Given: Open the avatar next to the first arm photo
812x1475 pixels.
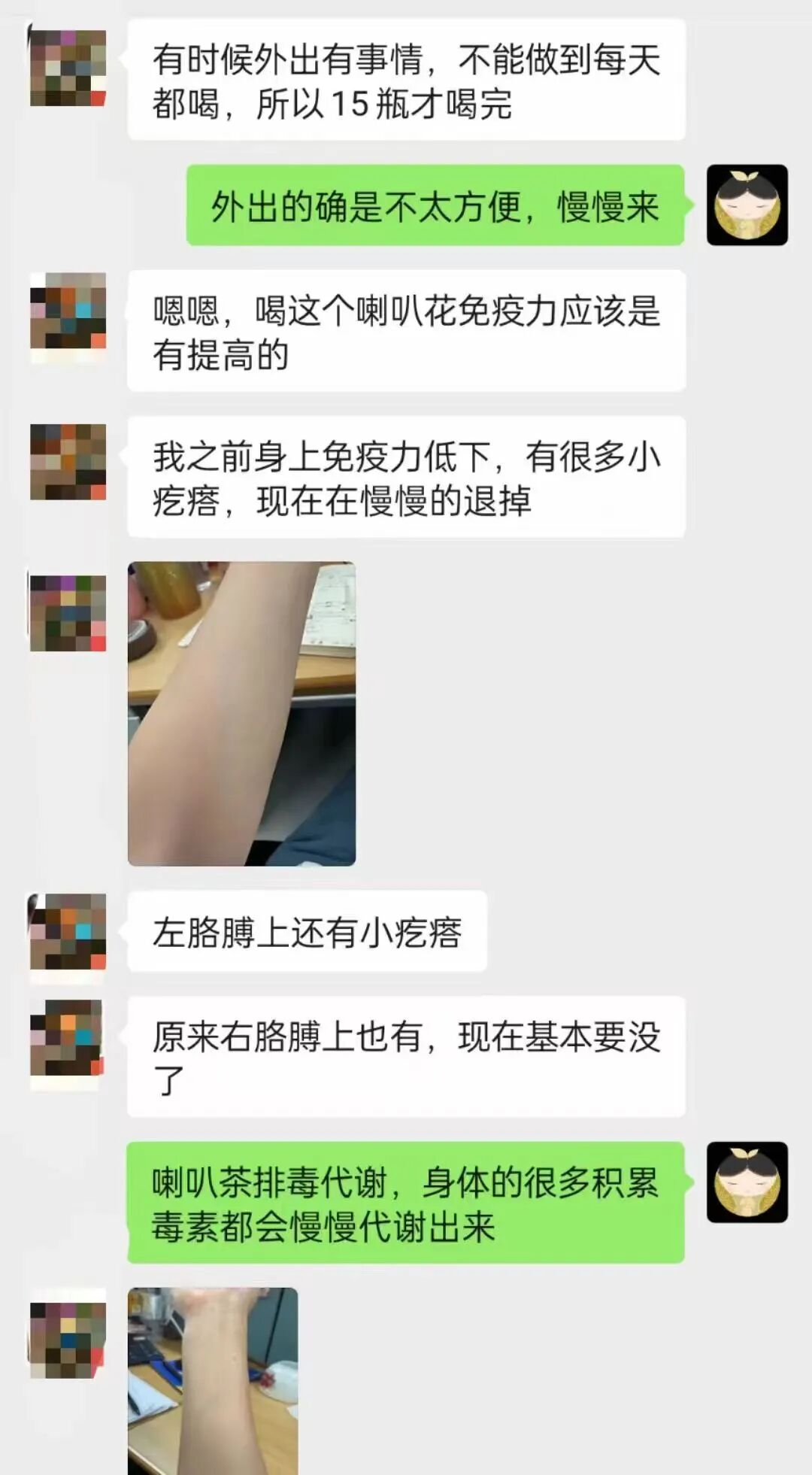Looking at the screenshot, I should pos(66,609).
